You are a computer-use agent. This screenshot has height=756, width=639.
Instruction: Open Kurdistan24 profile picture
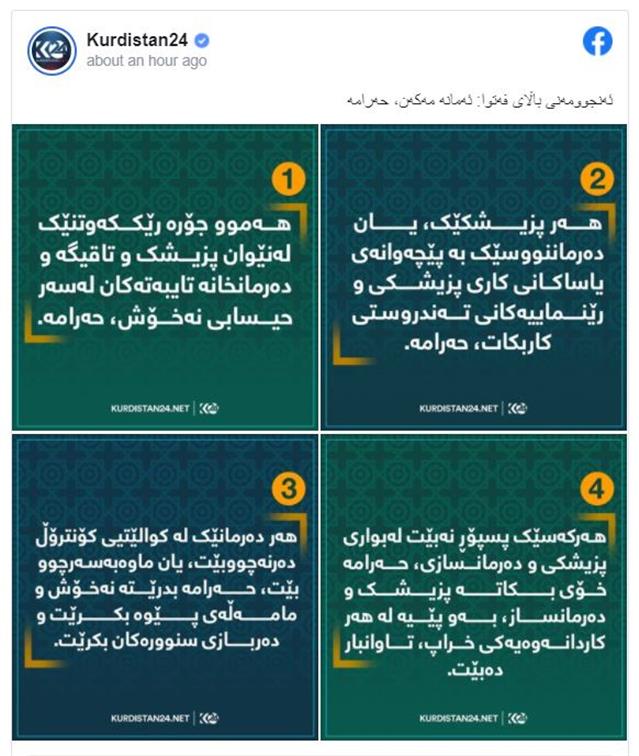coord(52,51)
